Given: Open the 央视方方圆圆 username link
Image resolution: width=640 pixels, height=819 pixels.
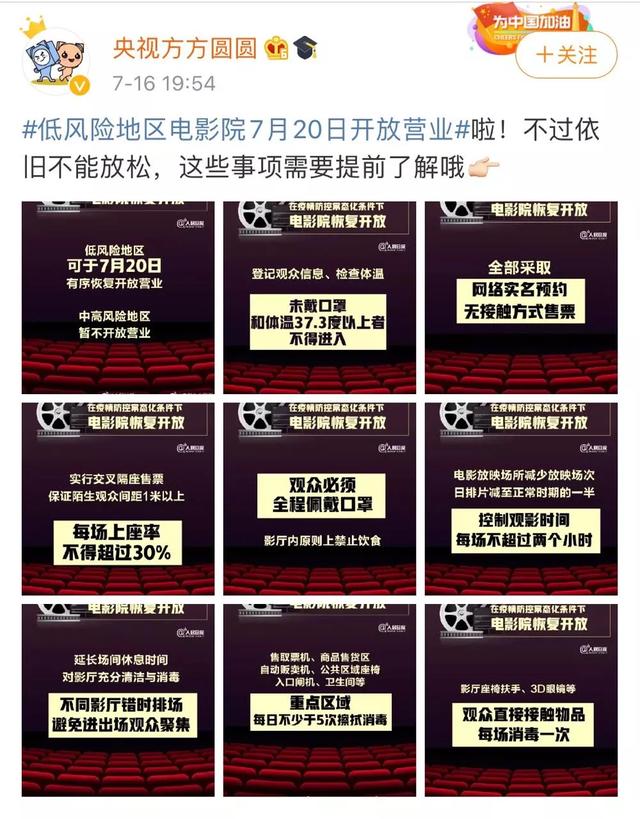Looking at the screenshot, I should pos(184,47).
